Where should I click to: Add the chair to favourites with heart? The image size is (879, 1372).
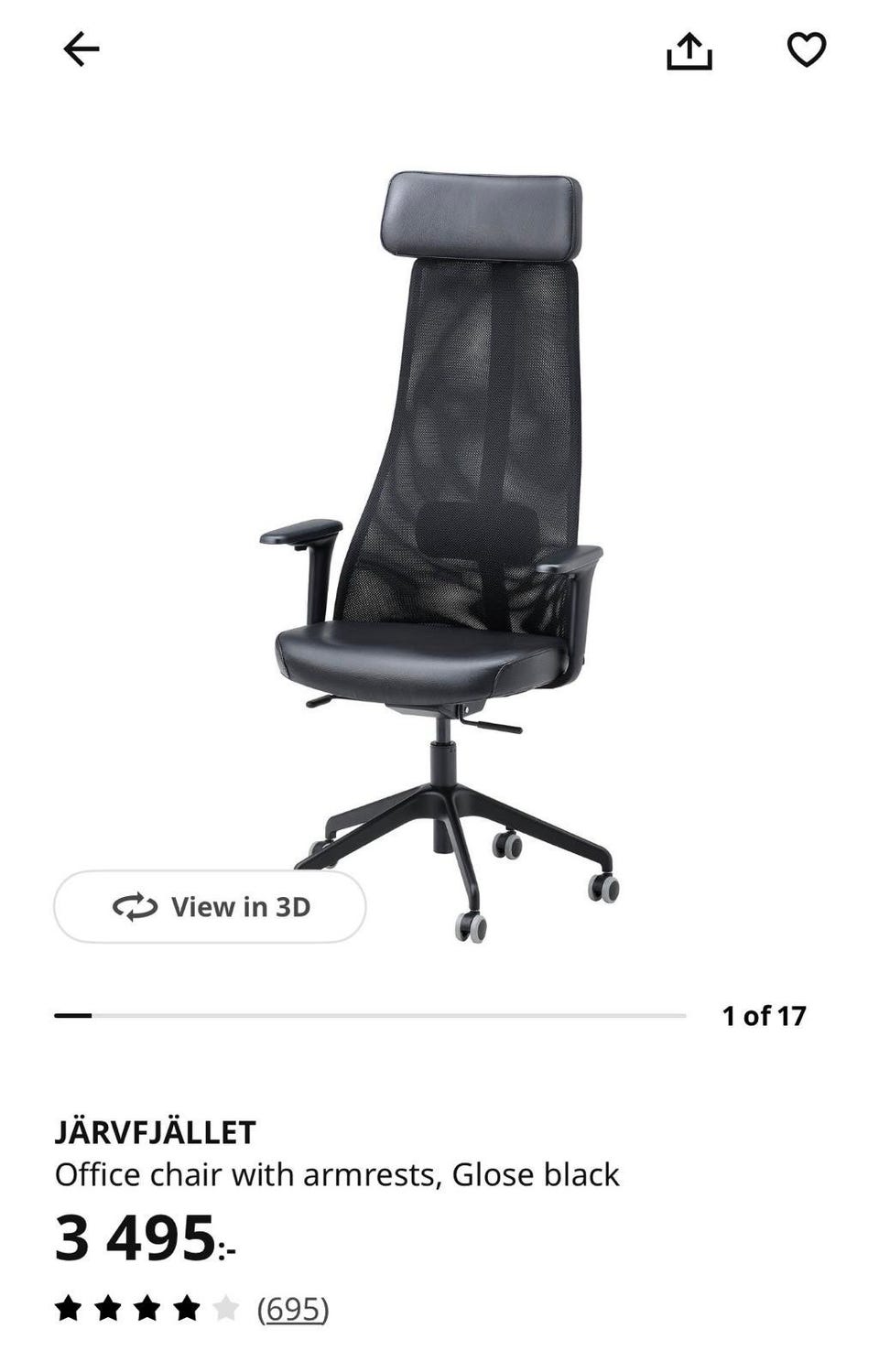[x=807, y=49]
